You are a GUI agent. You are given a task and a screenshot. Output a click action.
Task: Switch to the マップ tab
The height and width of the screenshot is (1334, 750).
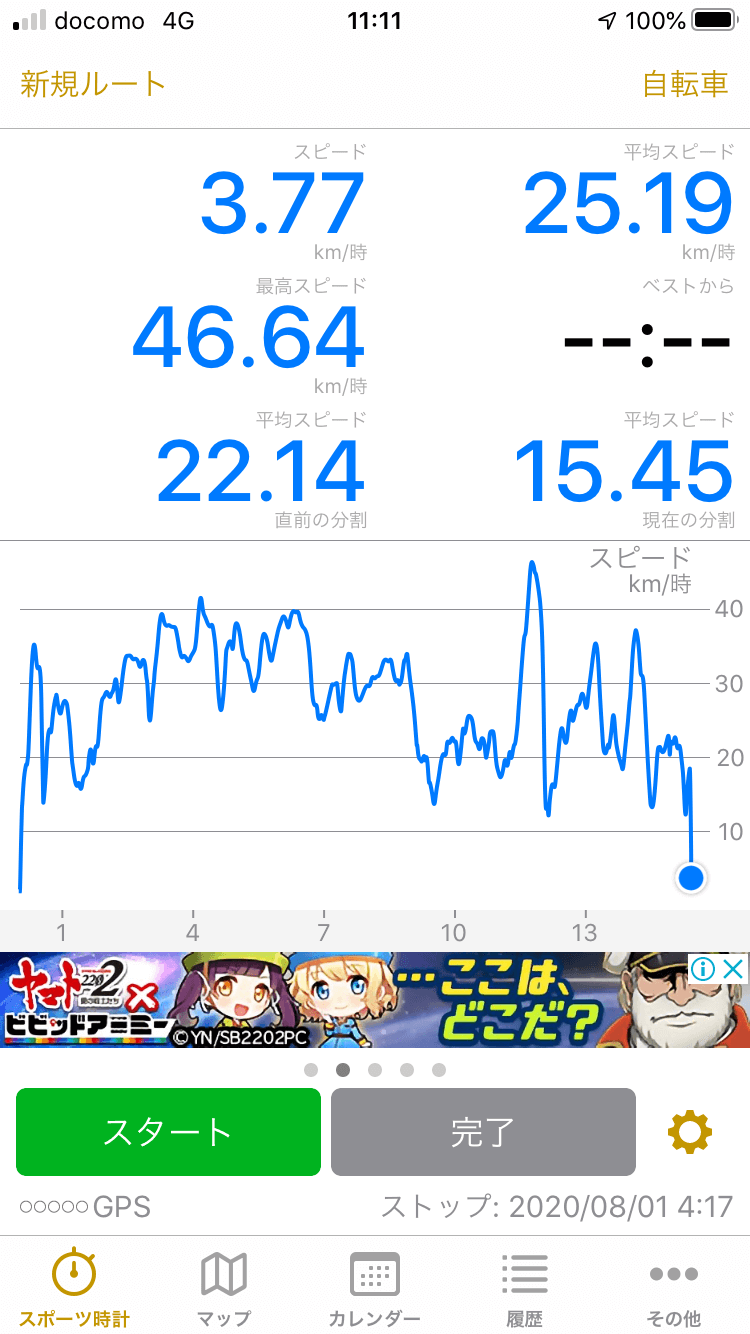coord(224,1288)
